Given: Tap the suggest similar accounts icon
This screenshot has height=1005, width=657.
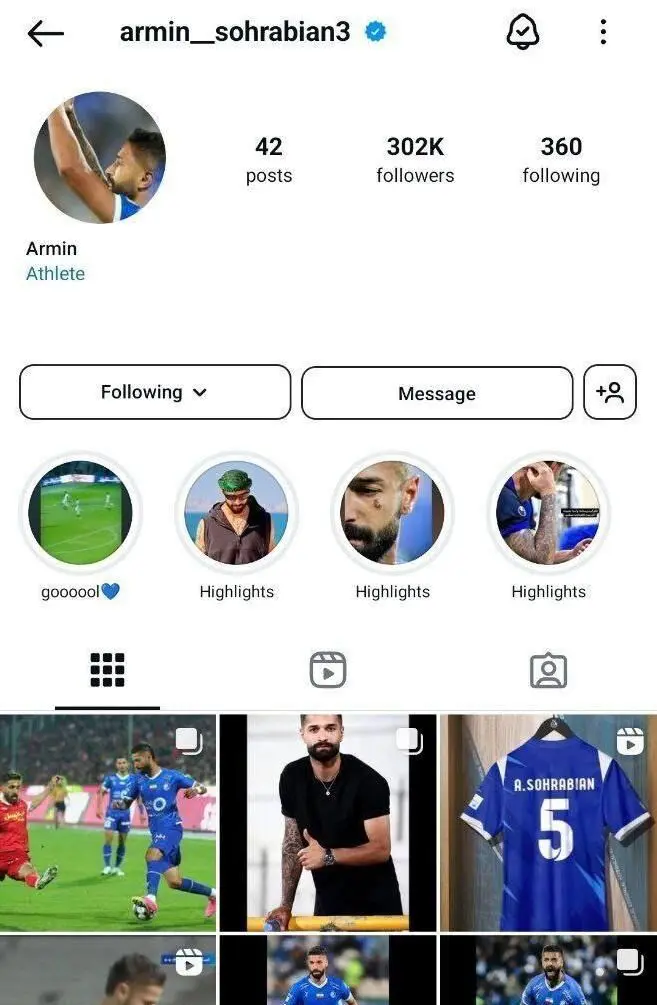Looking at the screenshot, I should [x=610, y=392].
